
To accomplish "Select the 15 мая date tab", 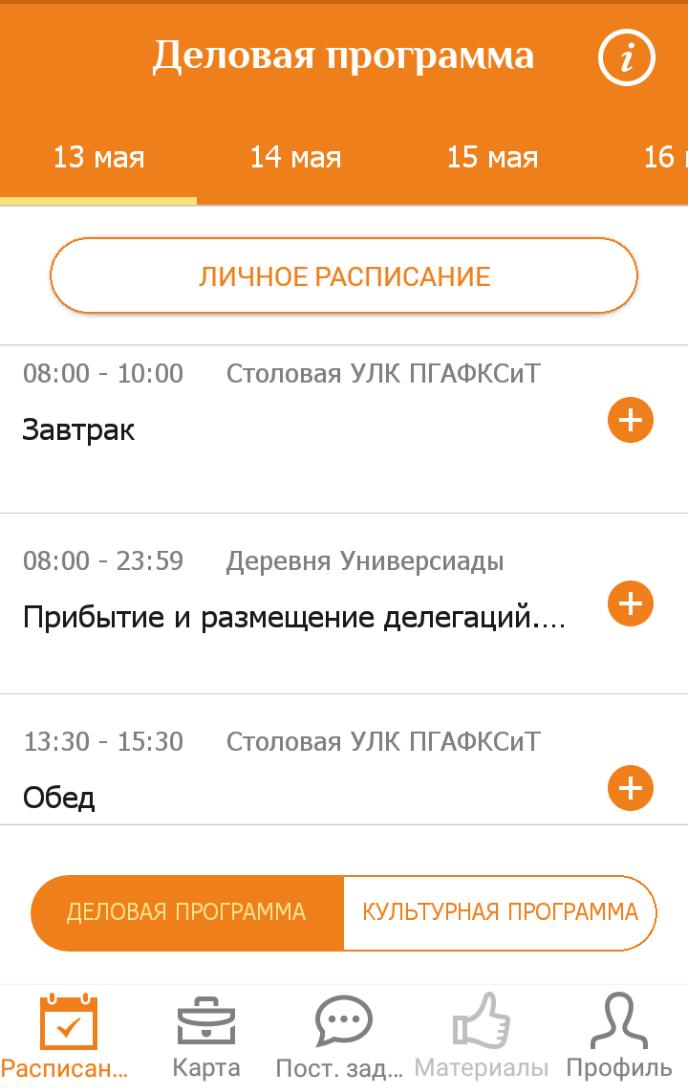I will (x=492, y=158).
